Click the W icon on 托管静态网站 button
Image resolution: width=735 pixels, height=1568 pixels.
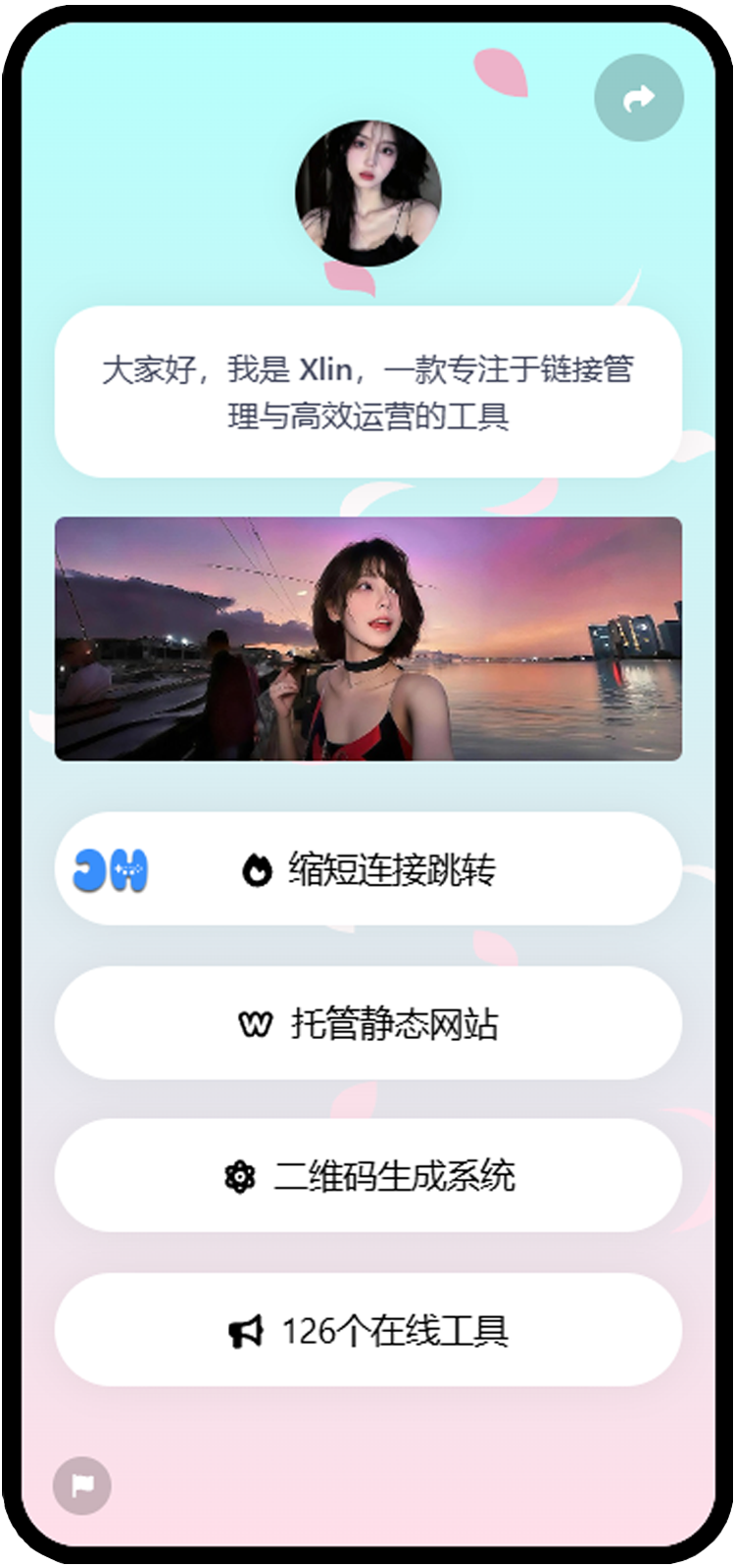[257, 1022]
